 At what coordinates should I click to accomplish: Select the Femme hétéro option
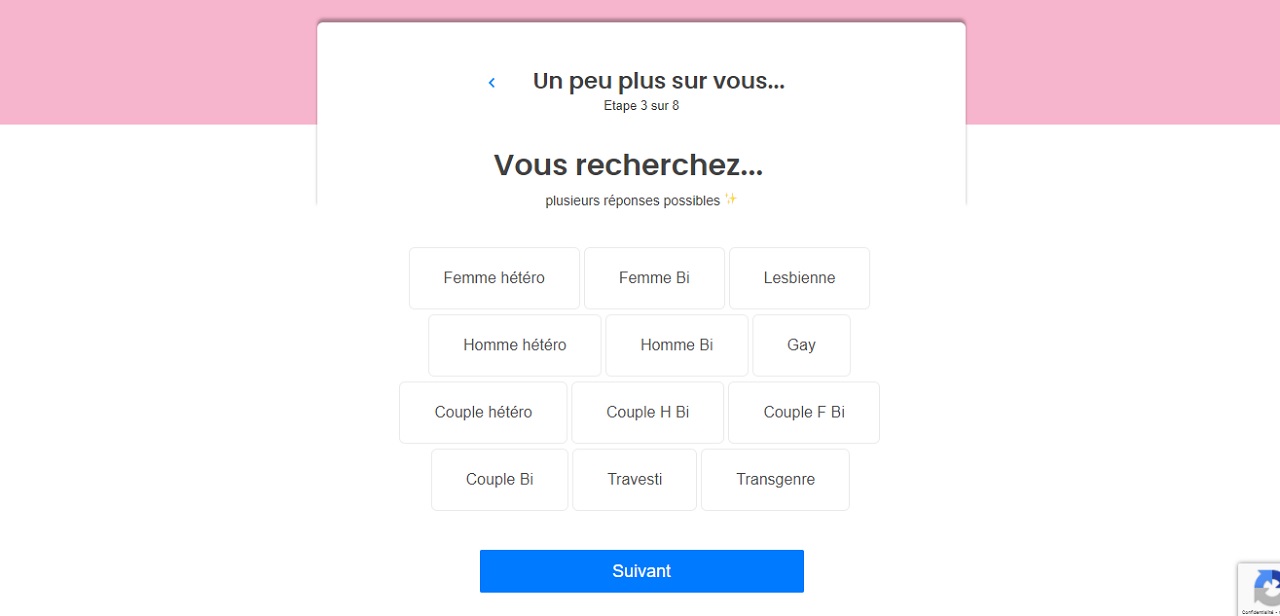click(494, 278)
